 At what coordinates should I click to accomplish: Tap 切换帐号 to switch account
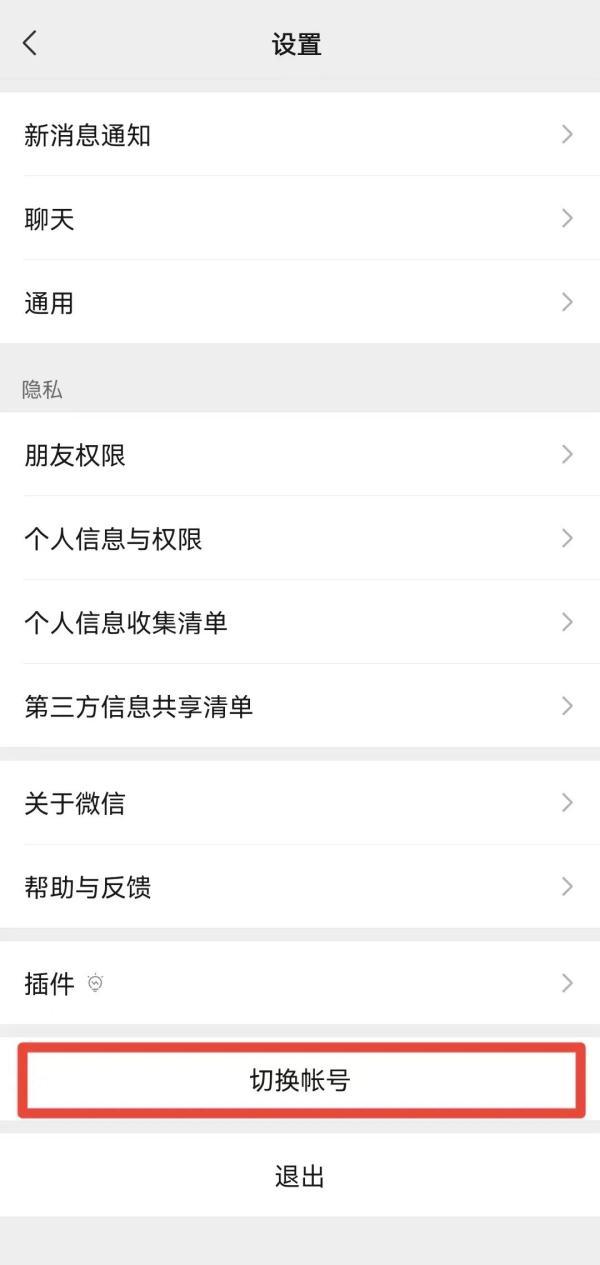click(300, 1080)
